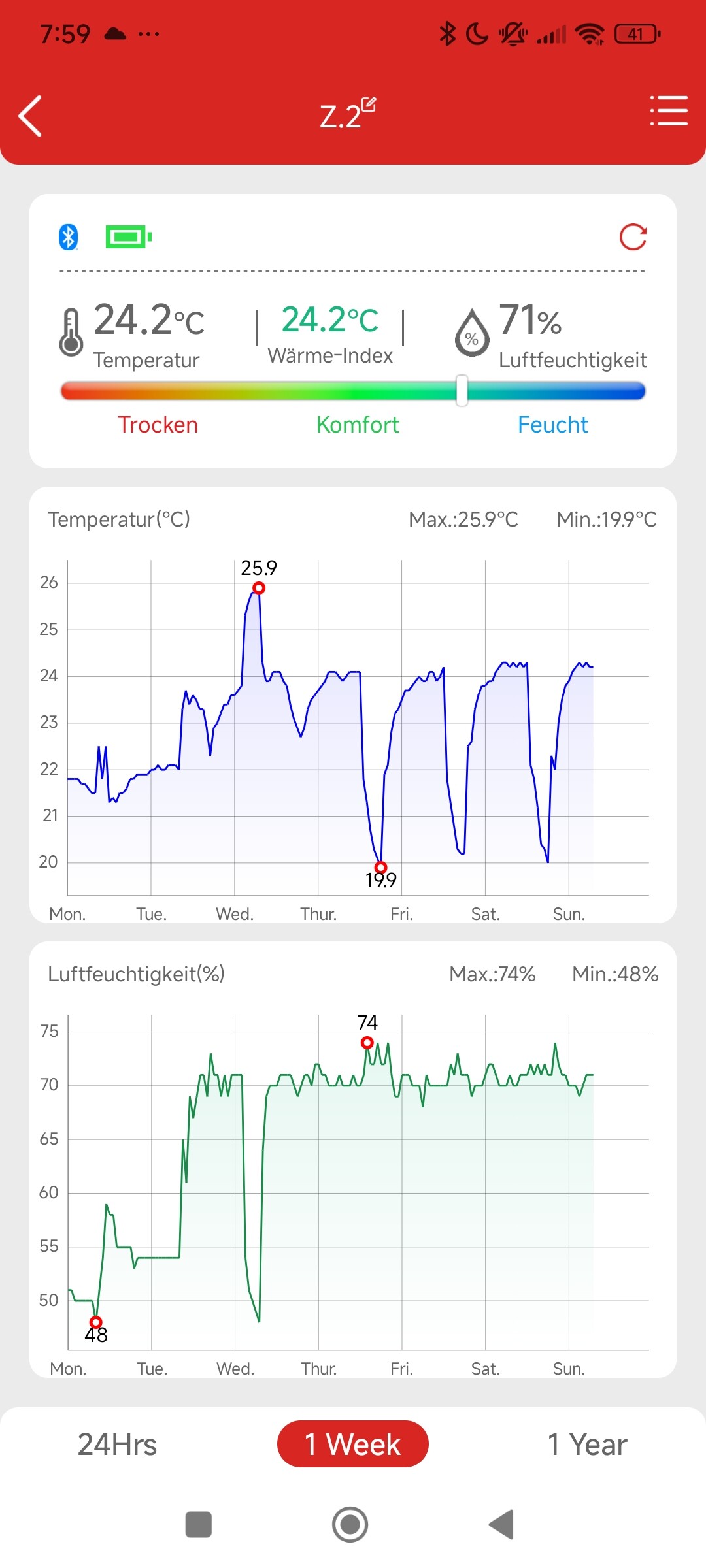Screen dimensions: 706x1568
Task: Select the 1 Week range
Action: [x=353, y=1444]
